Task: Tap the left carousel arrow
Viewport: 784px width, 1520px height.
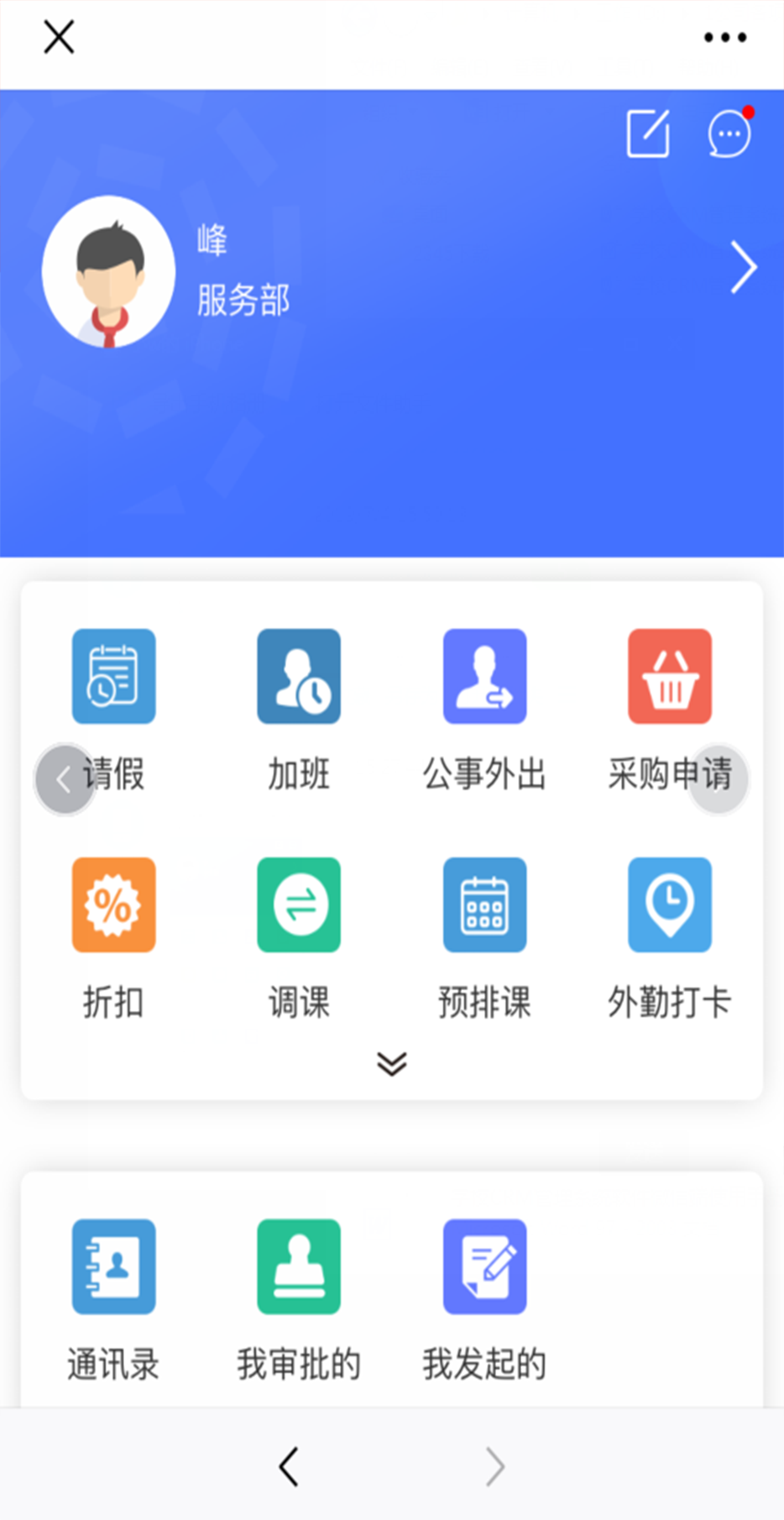Action: pyautogui.click(x=64, y=779)
